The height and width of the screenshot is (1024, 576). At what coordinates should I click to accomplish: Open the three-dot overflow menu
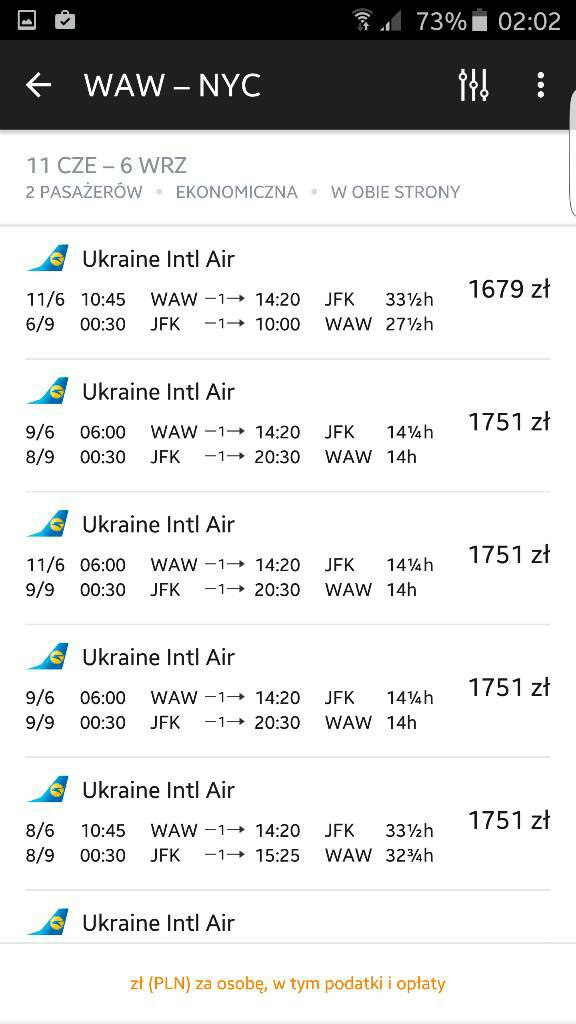pyautogui.click(x=540, y=85)
